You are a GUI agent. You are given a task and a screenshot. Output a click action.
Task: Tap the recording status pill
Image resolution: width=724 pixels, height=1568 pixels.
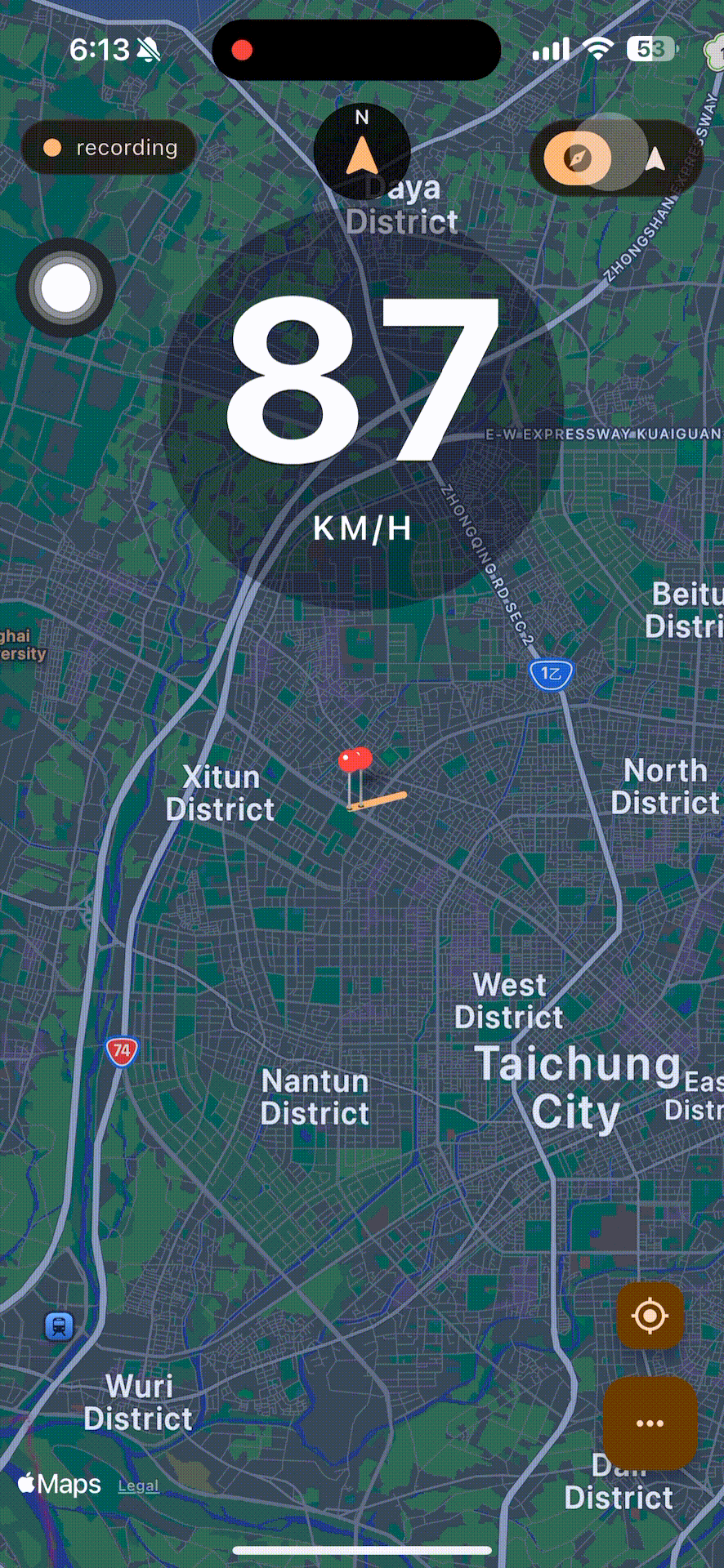tap(109, 148)
